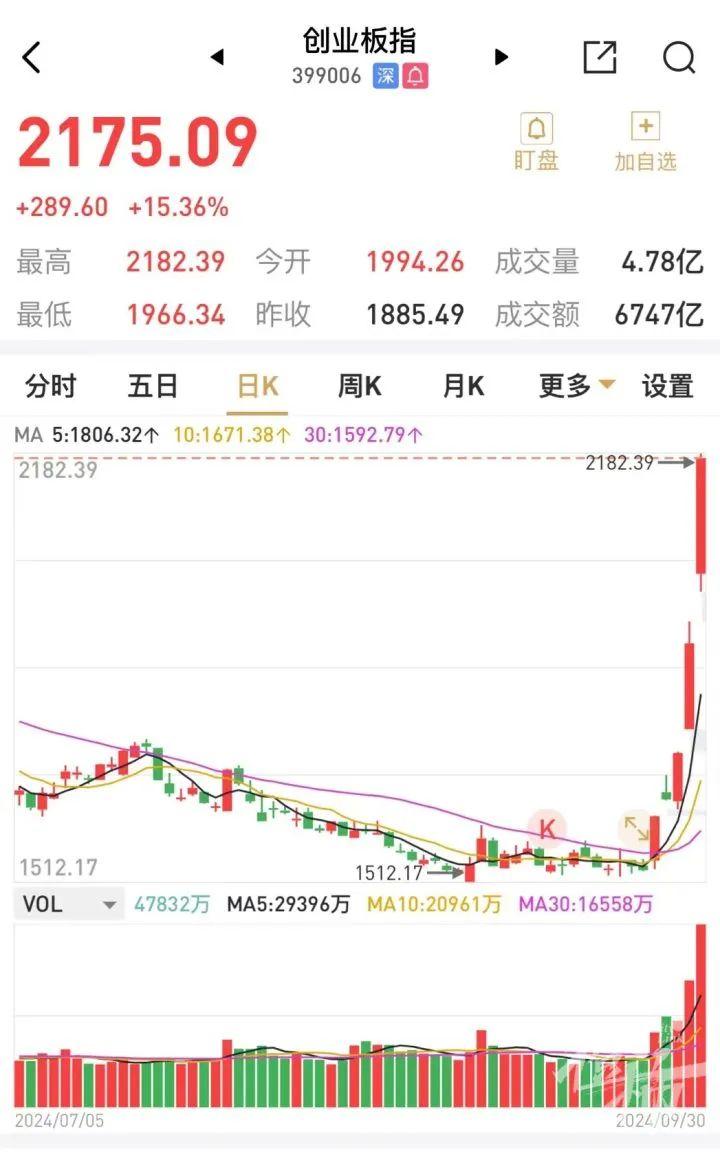Expand the 更多 chart period dropdown

tap(577, 386)
